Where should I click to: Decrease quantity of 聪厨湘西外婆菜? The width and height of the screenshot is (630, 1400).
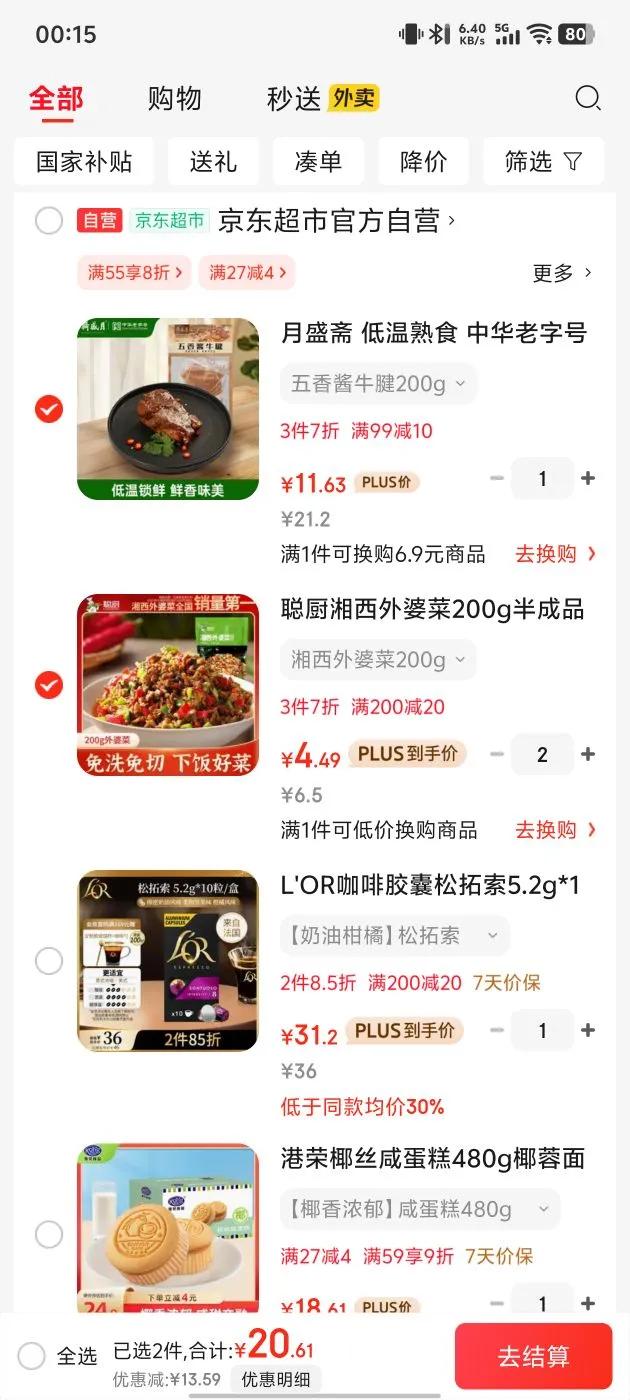point(497,755)
